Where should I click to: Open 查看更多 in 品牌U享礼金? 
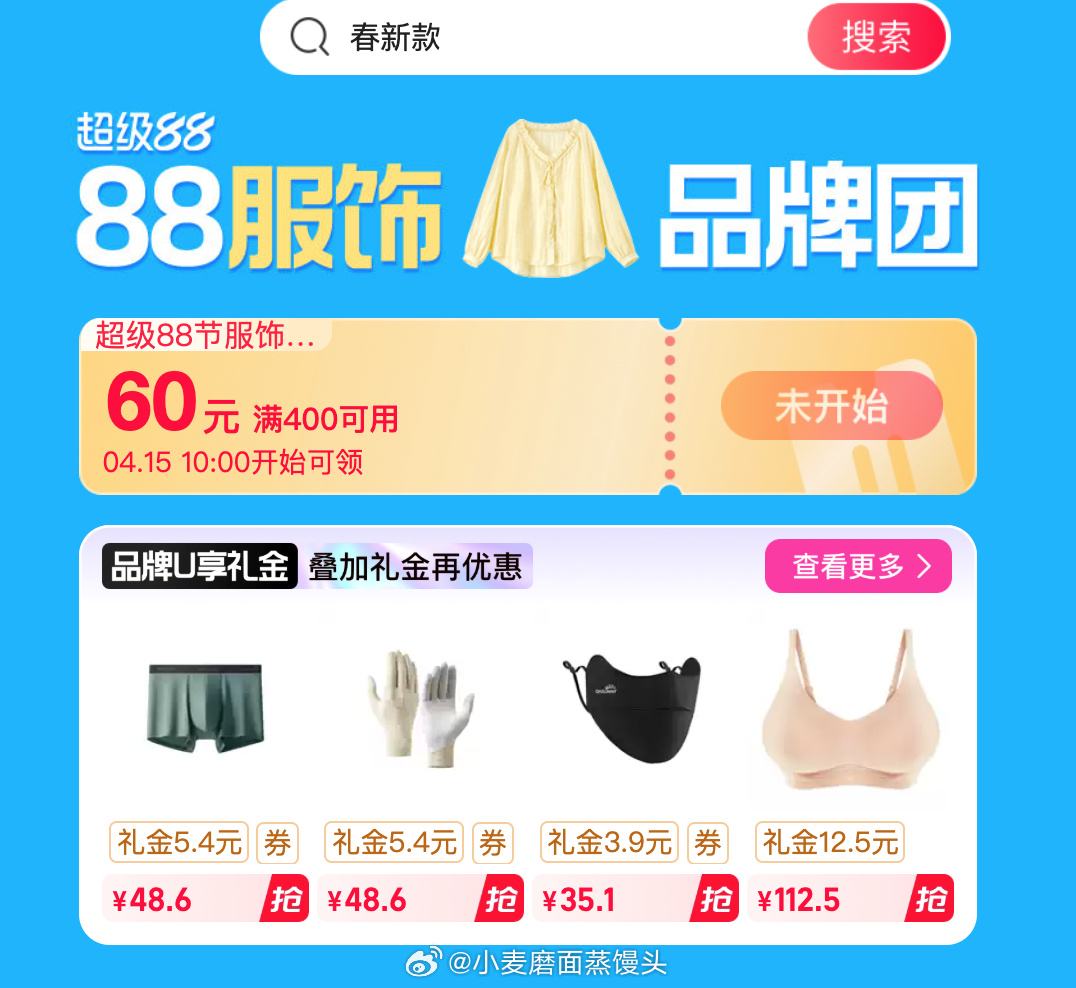(858, 566)
